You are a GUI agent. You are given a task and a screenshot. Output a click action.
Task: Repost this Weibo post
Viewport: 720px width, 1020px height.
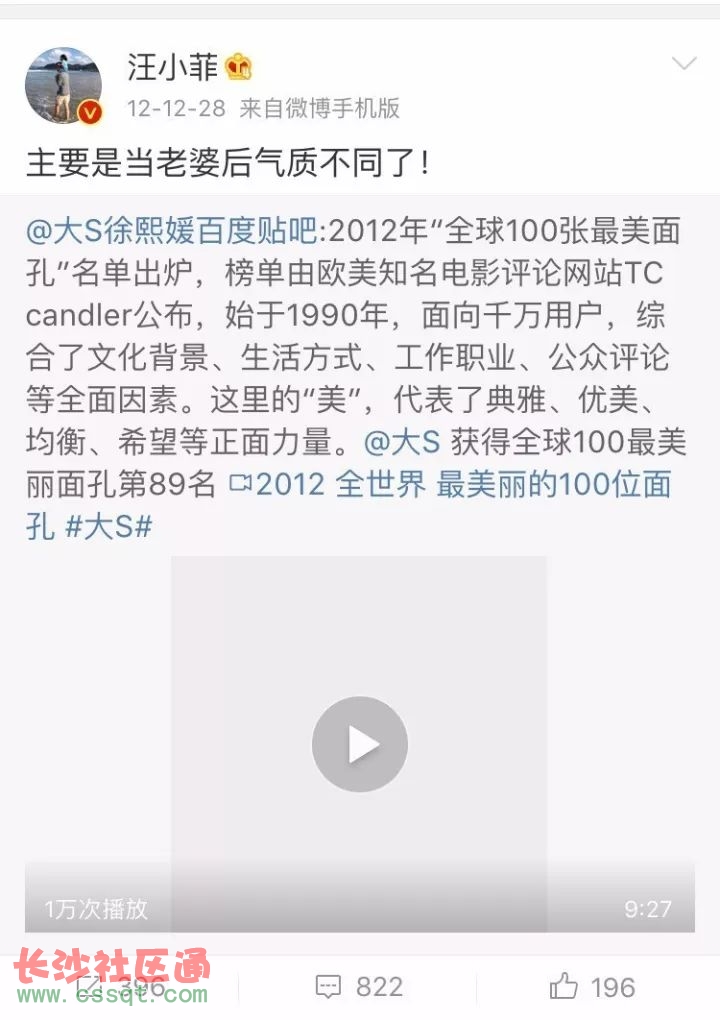point(120,988)
